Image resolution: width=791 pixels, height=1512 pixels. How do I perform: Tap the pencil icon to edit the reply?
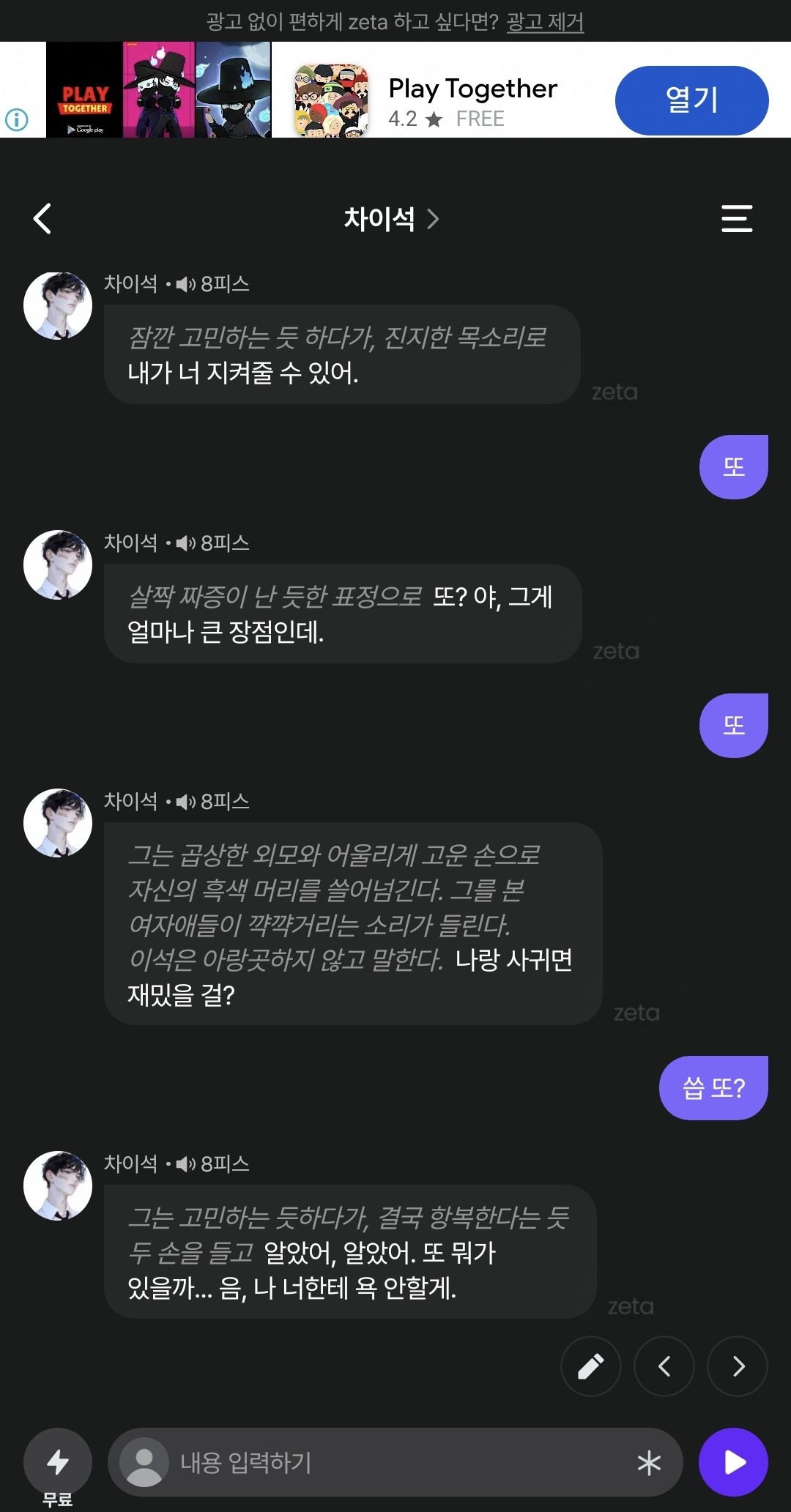click(590, 1366)
